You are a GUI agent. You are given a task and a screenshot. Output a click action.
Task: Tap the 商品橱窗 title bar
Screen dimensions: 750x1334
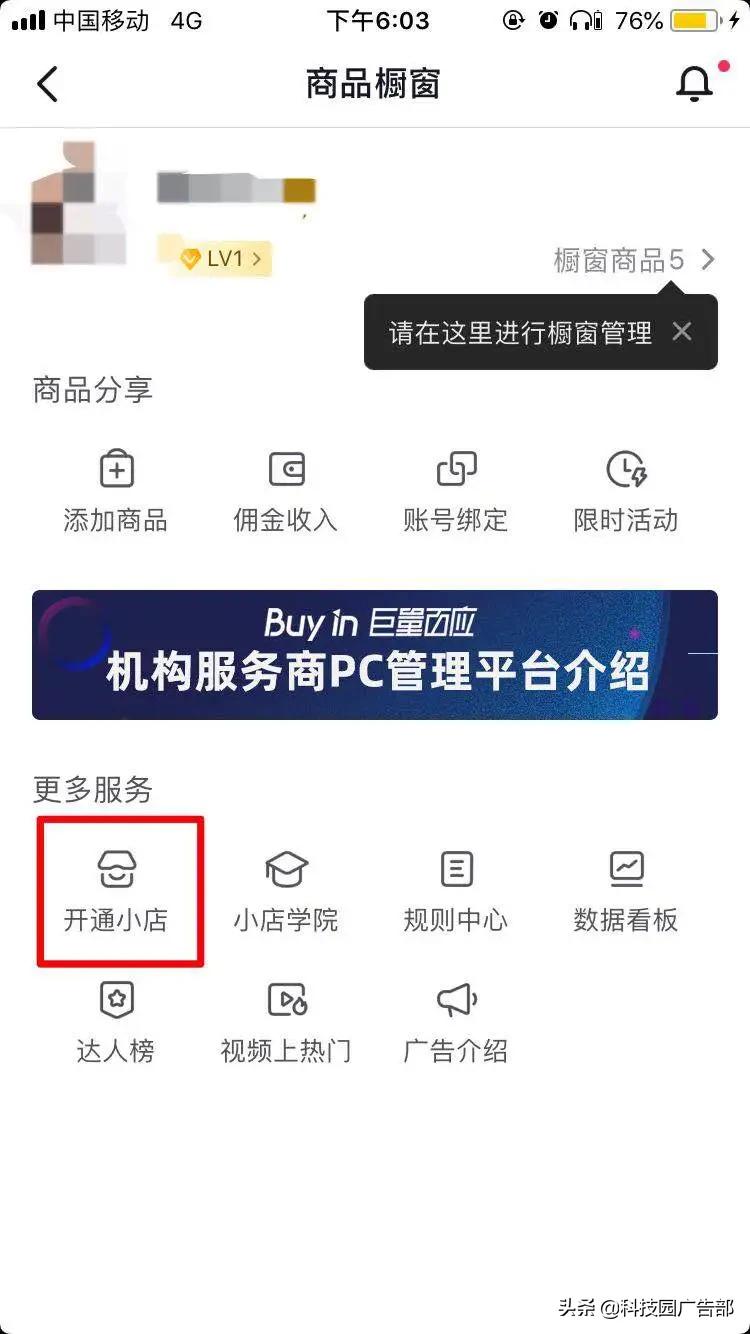point(375,83)
